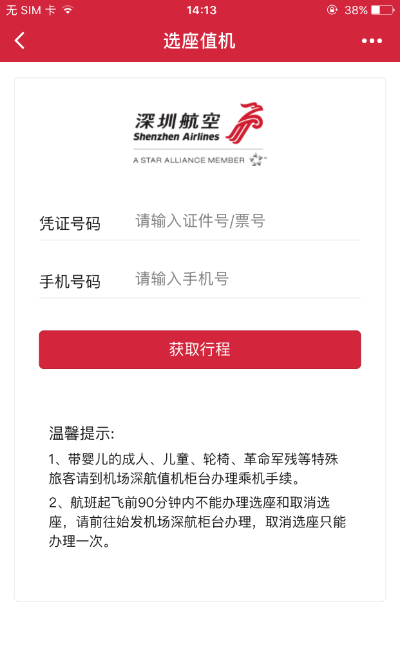This screenshot has height=667, width=400.
Task: Focus the 手机号码 phone number field
Action: [x=248, y=279]
